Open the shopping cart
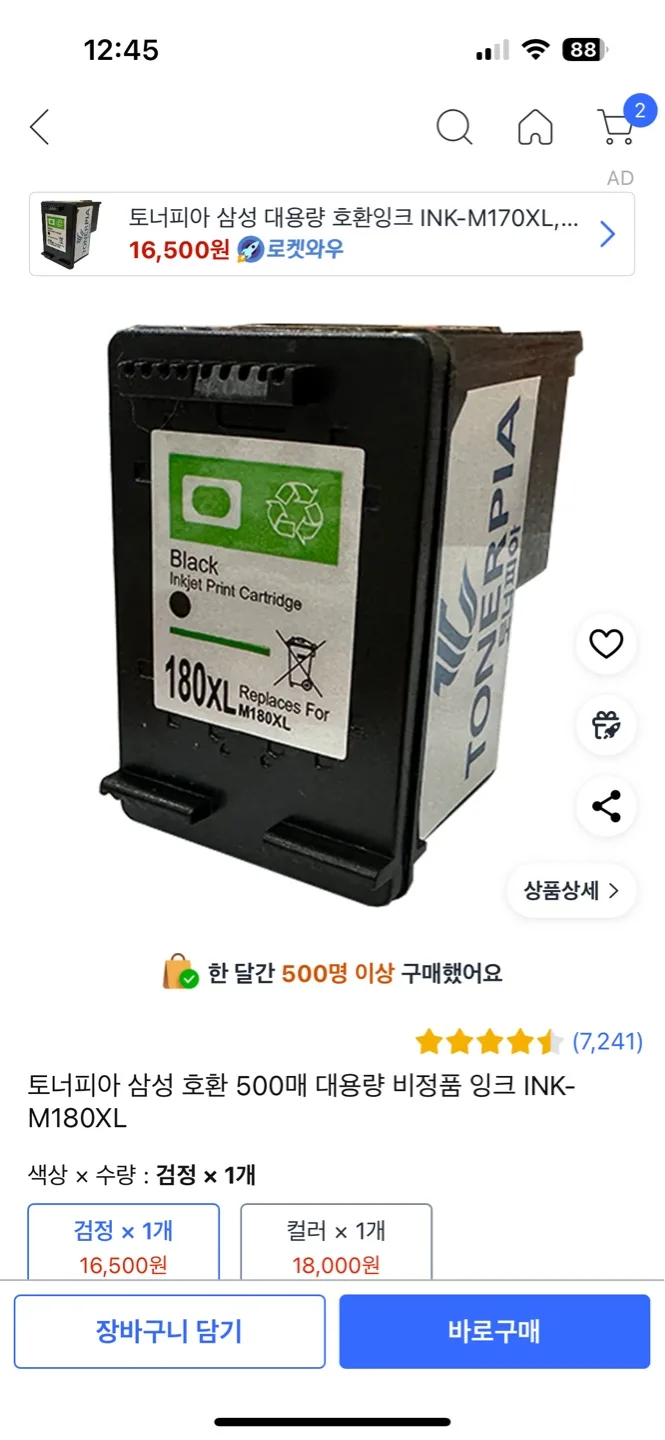Image resolution: width=665 pixels, height=1440 pixels. pyautogui.click(x=616, y=127)
